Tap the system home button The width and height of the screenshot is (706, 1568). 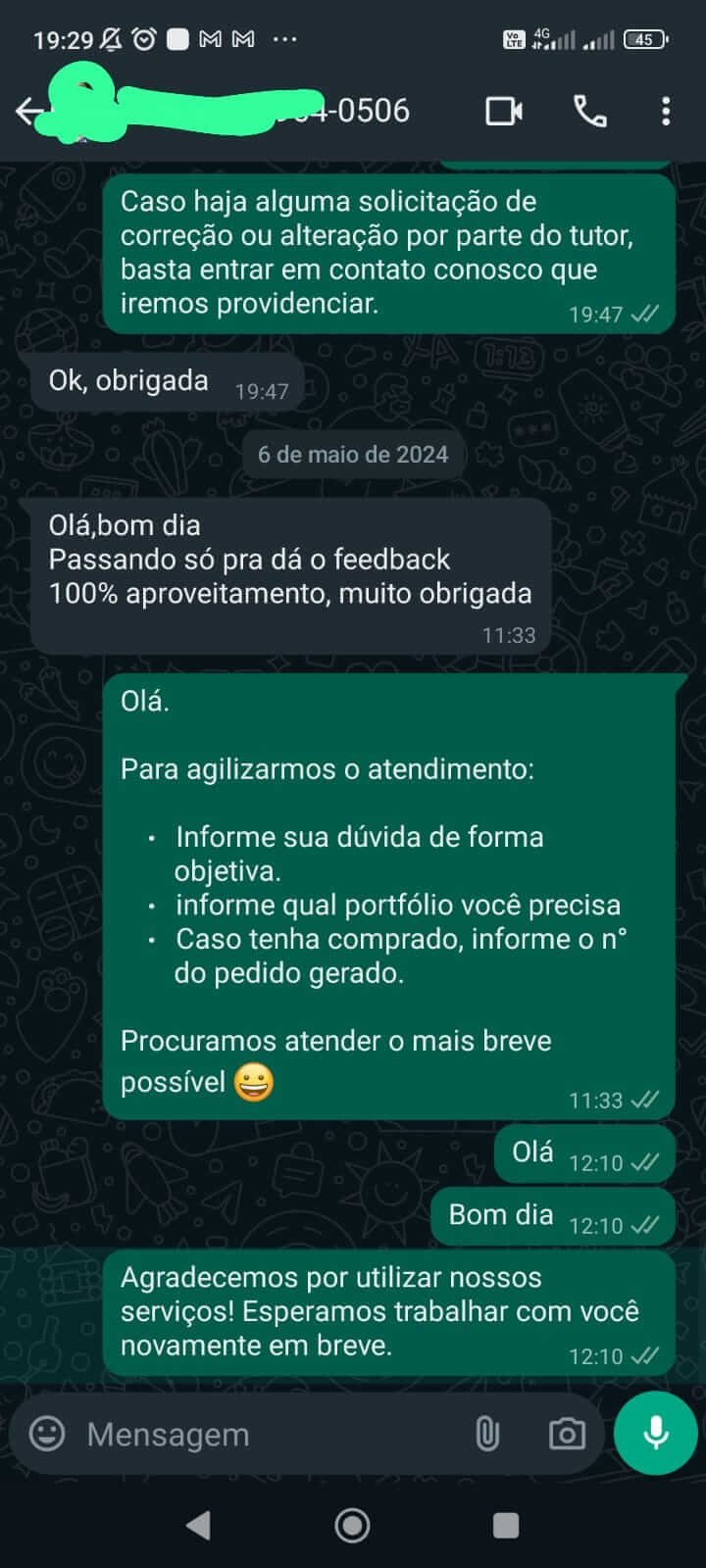pos(352,1525)
